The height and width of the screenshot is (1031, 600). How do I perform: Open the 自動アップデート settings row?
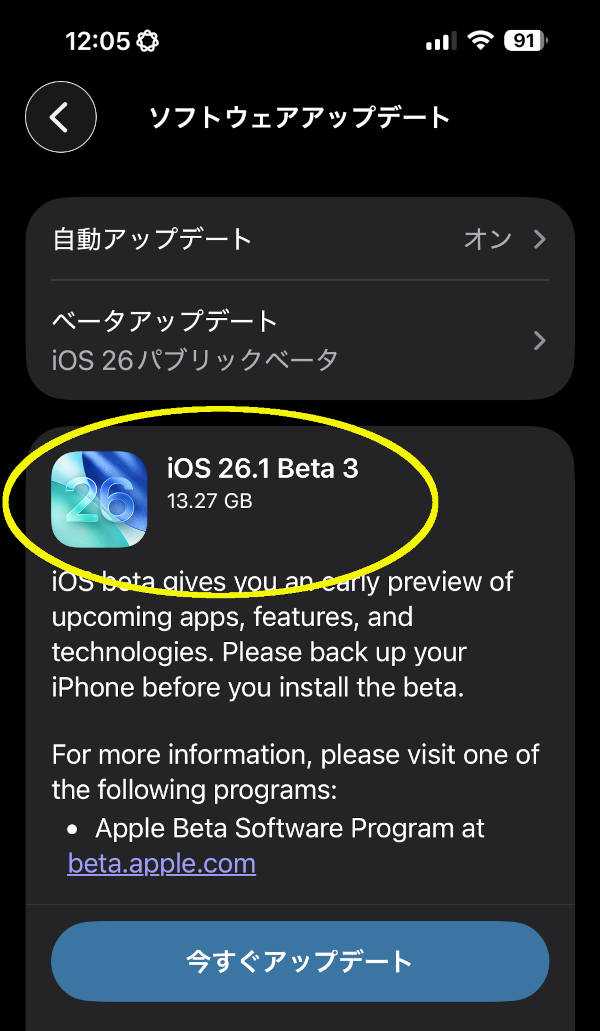point(300,239)
